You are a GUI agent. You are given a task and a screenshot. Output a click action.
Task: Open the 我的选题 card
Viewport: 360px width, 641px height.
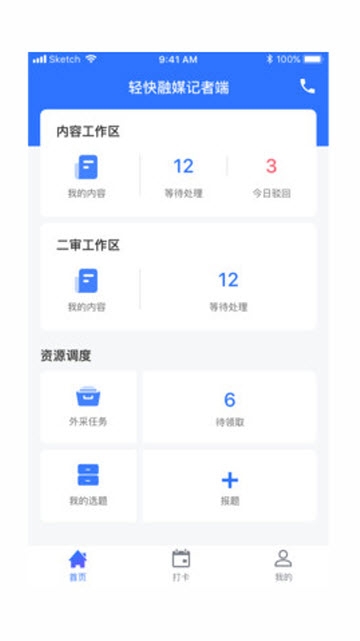pyautogui.click(x=88, y=486)
